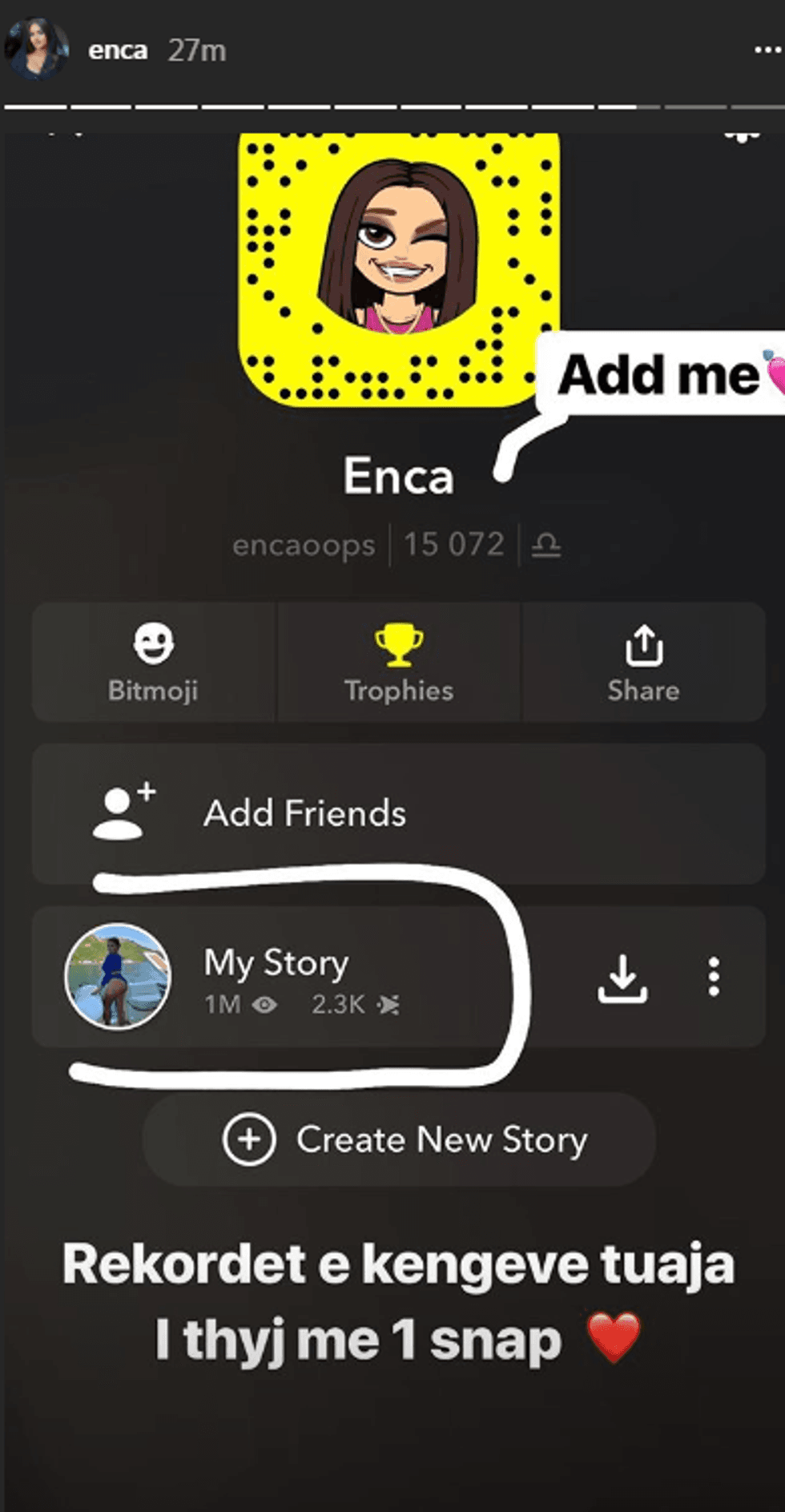This screenshot has height=1512, width=785.
Task: Open the username encaoops
Action: click(304, 545)
